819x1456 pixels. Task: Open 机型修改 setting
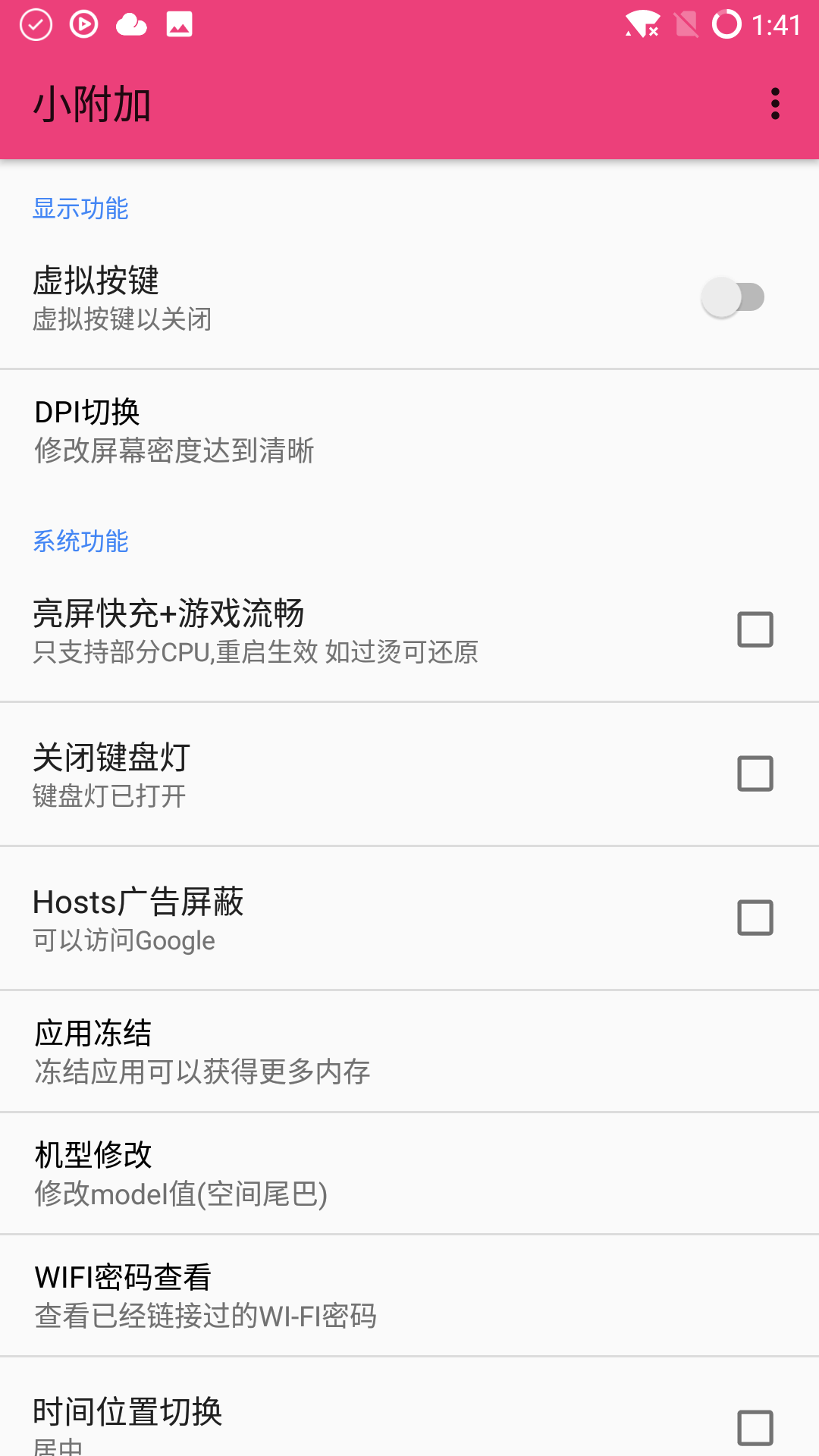(x=409, y=1173)
